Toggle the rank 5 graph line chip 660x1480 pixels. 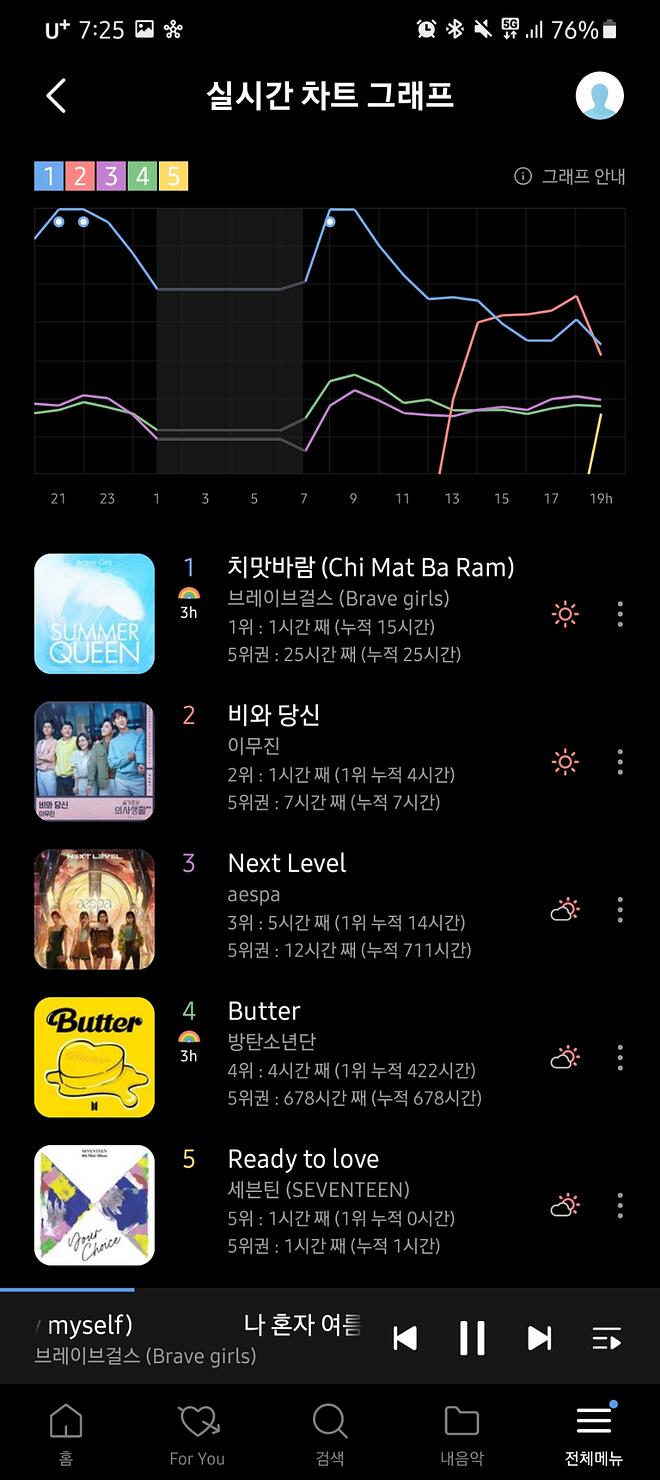click(173, 176)
